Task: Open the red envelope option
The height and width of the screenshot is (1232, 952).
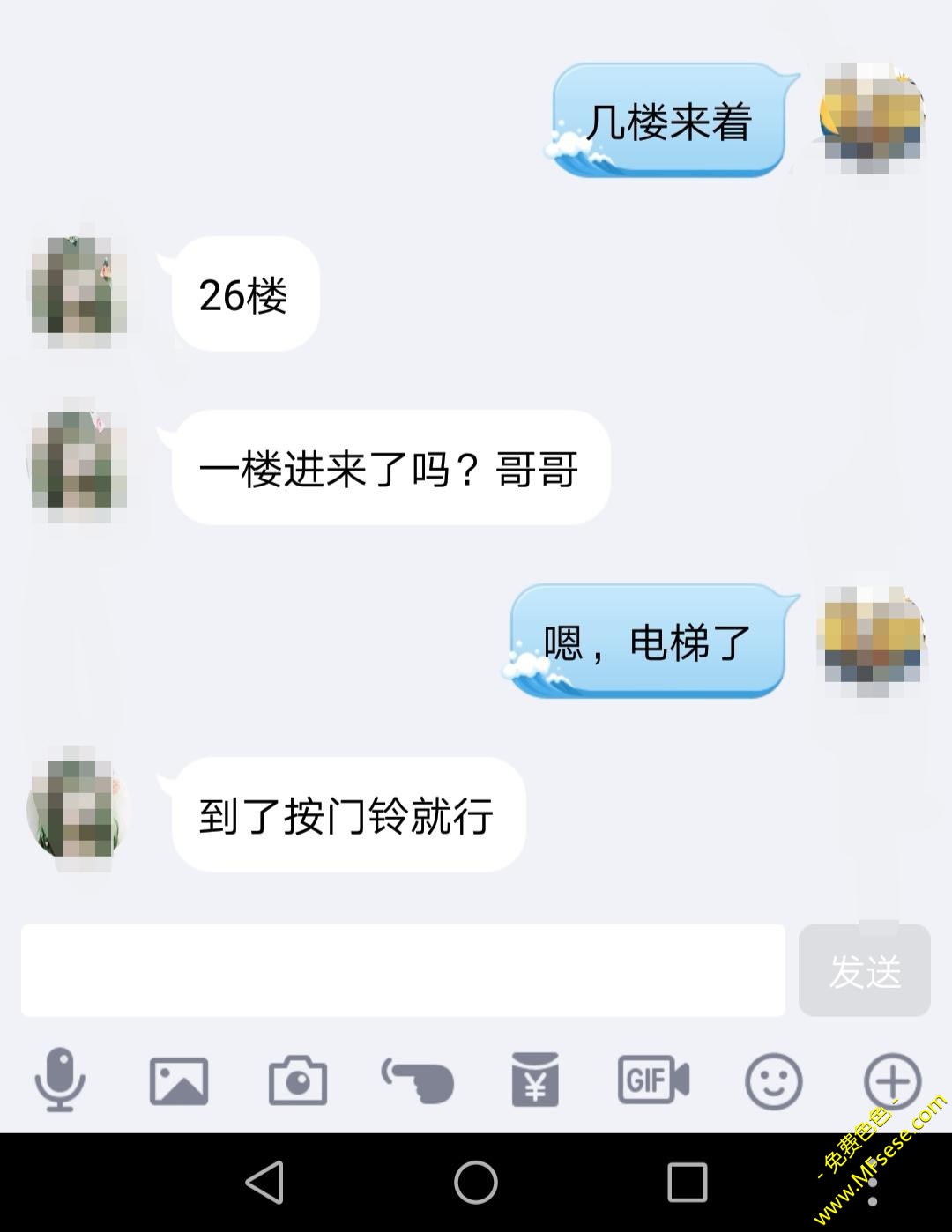Action: [x=535, y=1080]
